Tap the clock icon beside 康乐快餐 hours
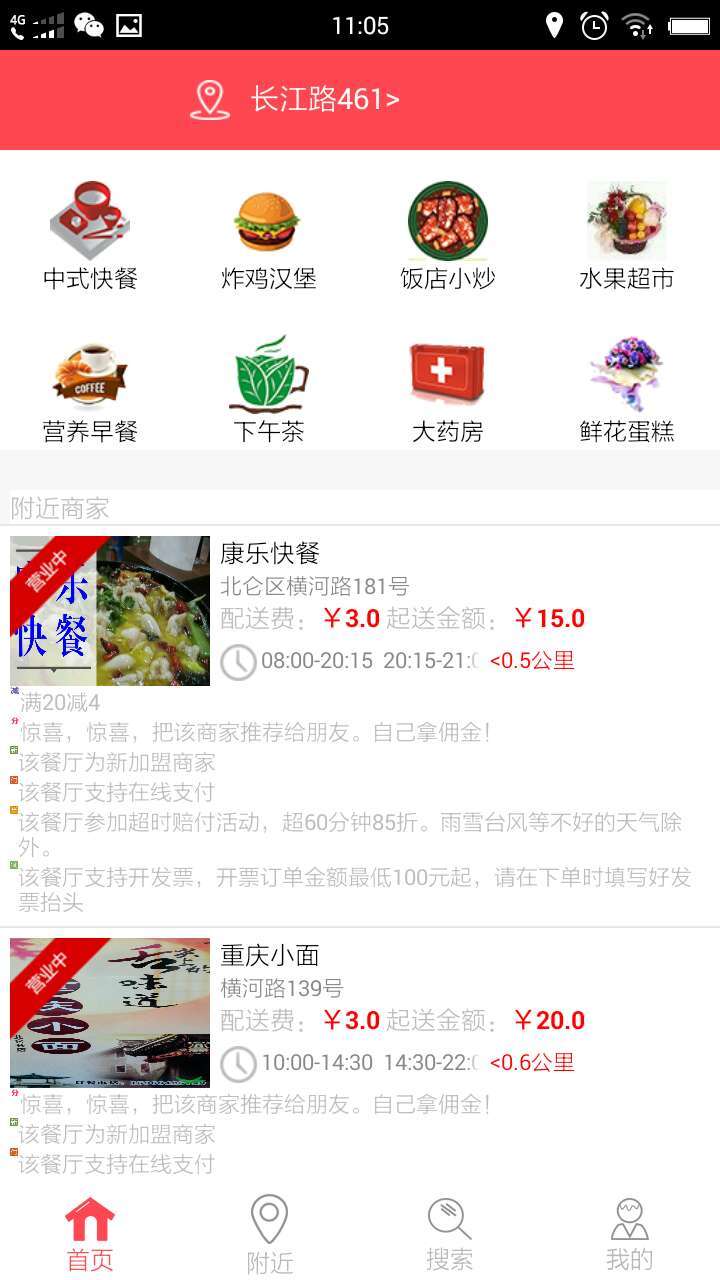The width and height of the screenshot is (720, 1280). pos(237,662)
